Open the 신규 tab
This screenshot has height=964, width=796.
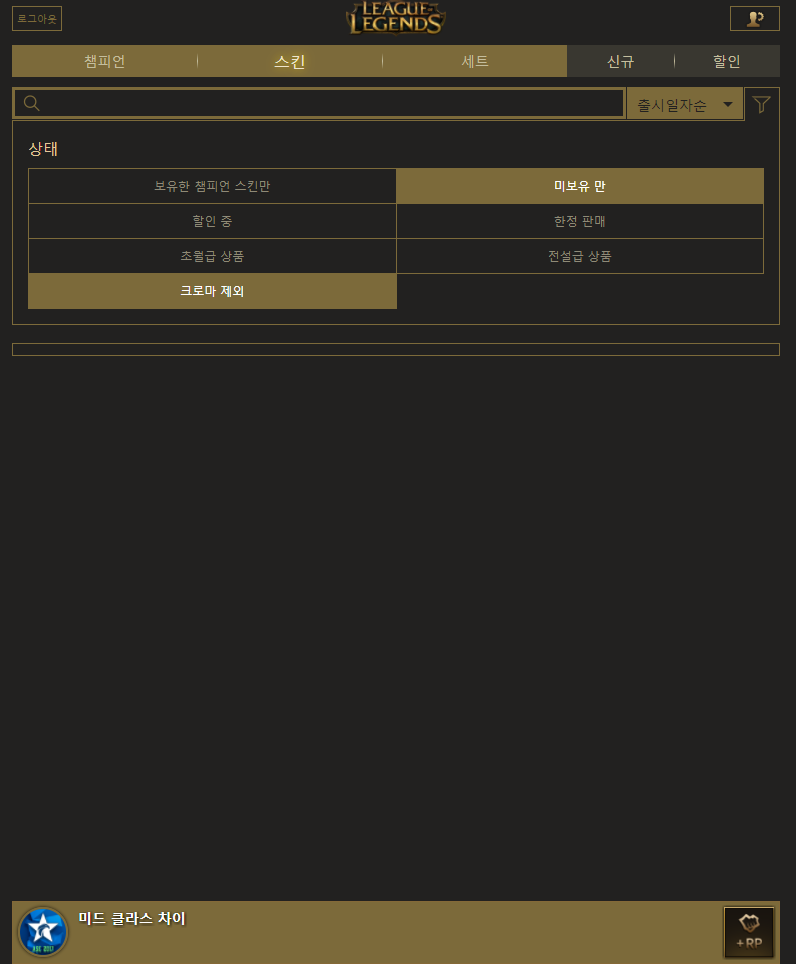click(620, 61)
